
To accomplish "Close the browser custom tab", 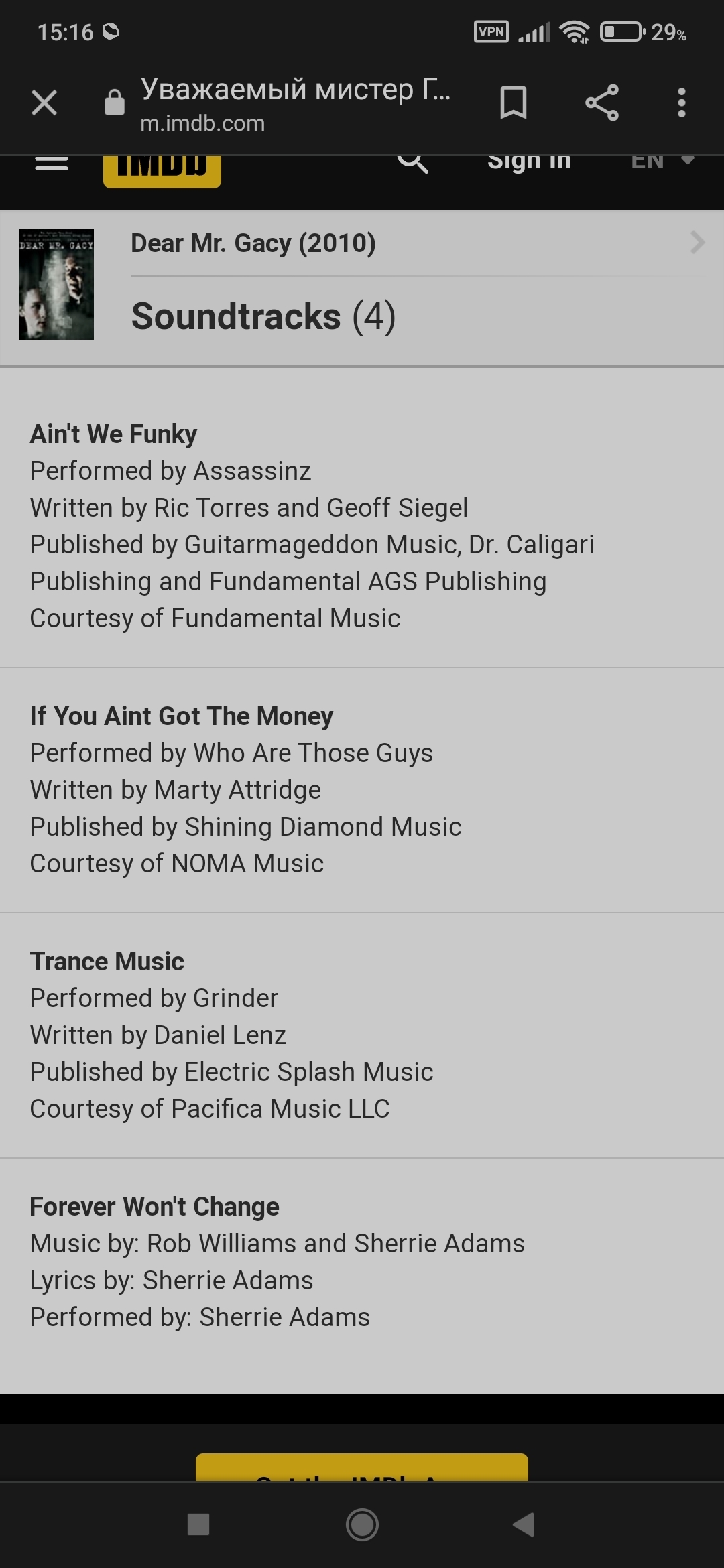I will coord(44,103).
